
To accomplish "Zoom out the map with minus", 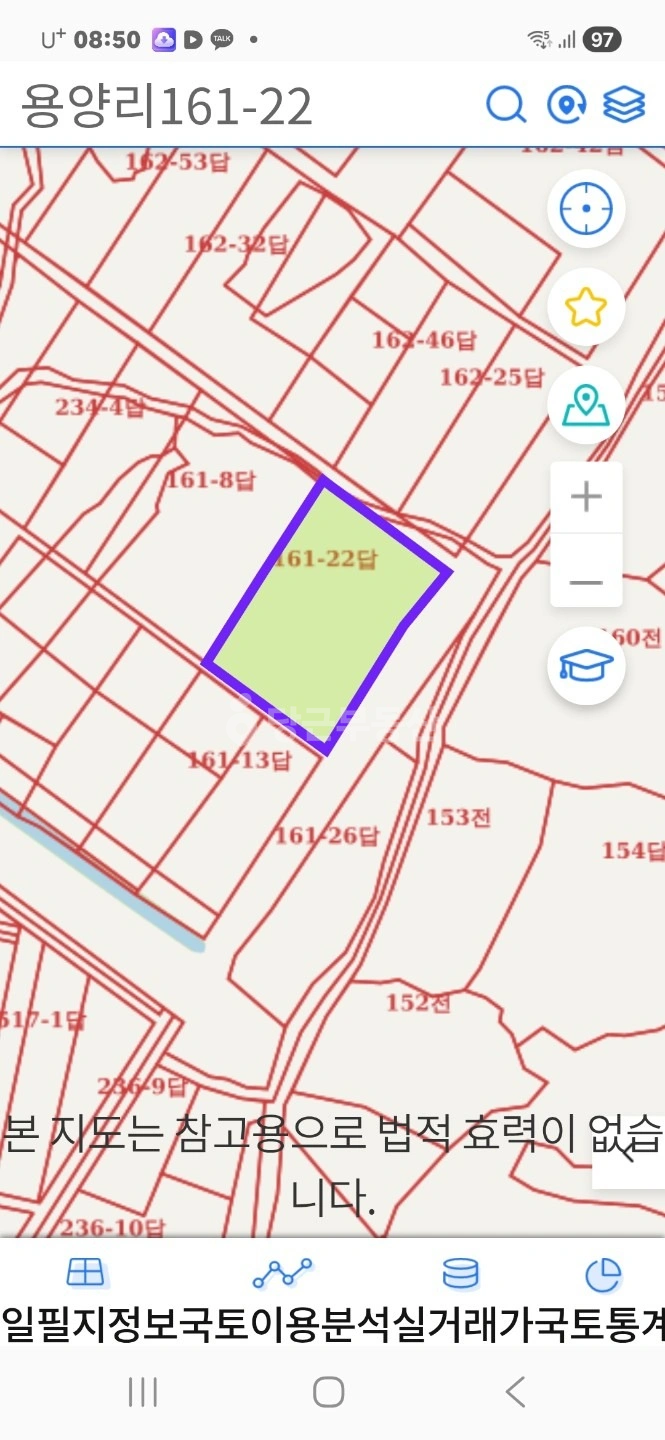I will point(586,582).
